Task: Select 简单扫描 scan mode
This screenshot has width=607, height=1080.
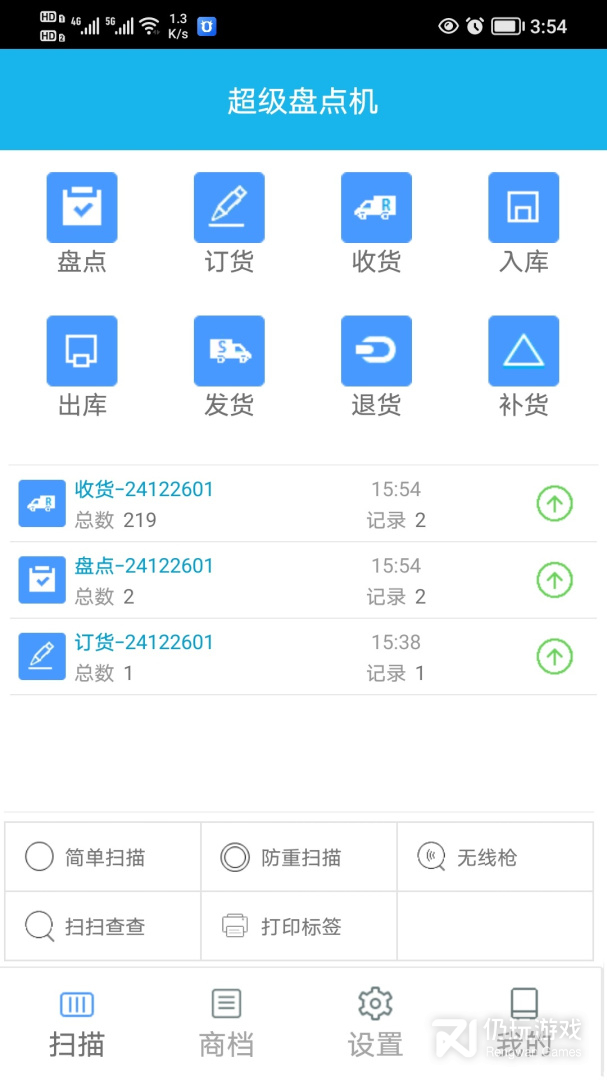Action: click(102, 857)
